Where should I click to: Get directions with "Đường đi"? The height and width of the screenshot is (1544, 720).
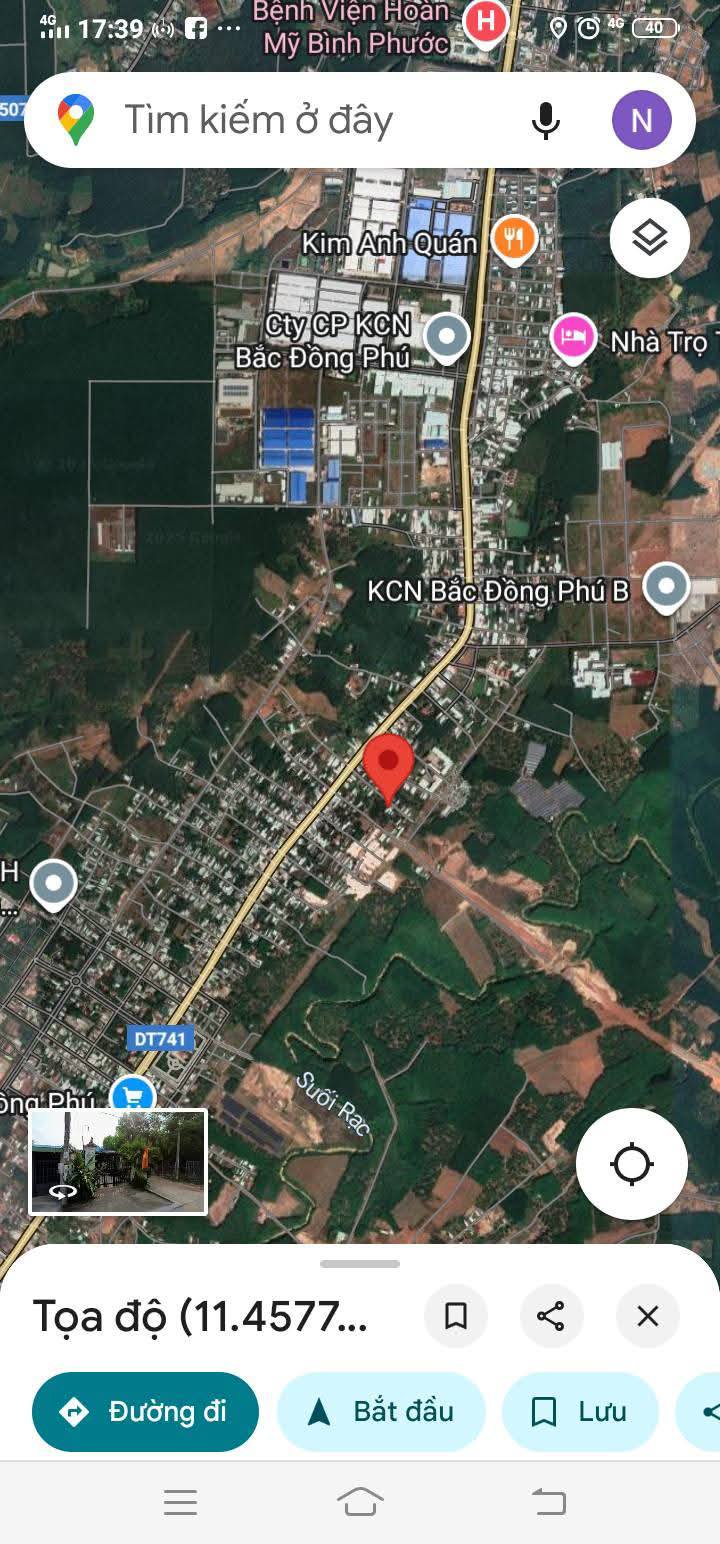click(x=145, y=1412)
